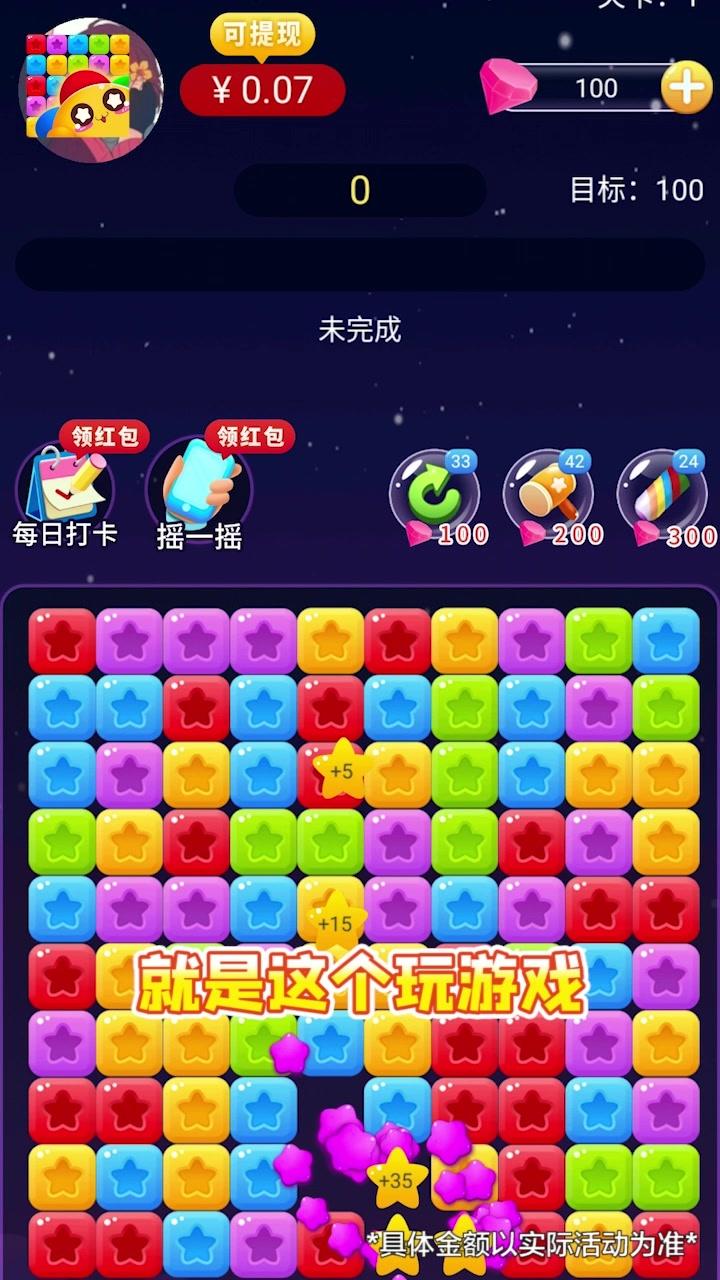Open the player avatar profile
This screenshot has height=1280, width=720.
(90, 90)
